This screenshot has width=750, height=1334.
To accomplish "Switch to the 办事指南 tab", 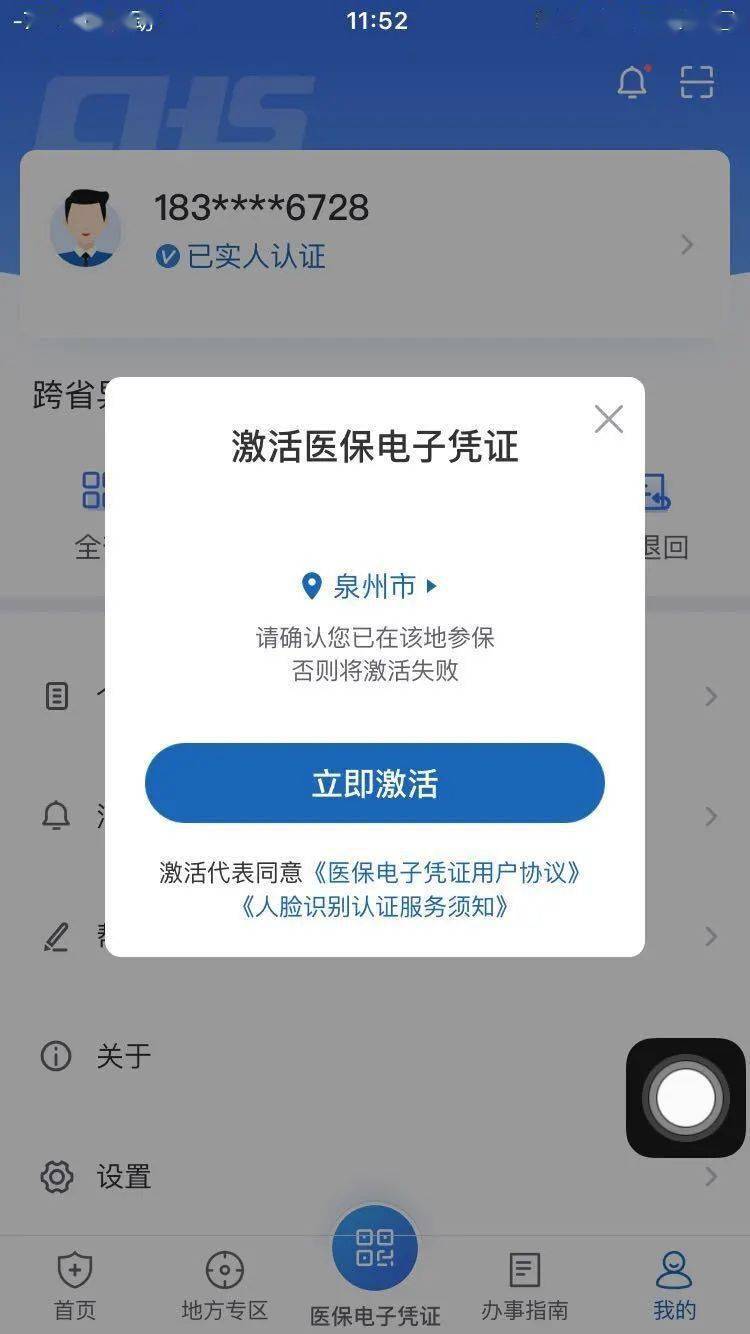I will [x=525, y=1285].
